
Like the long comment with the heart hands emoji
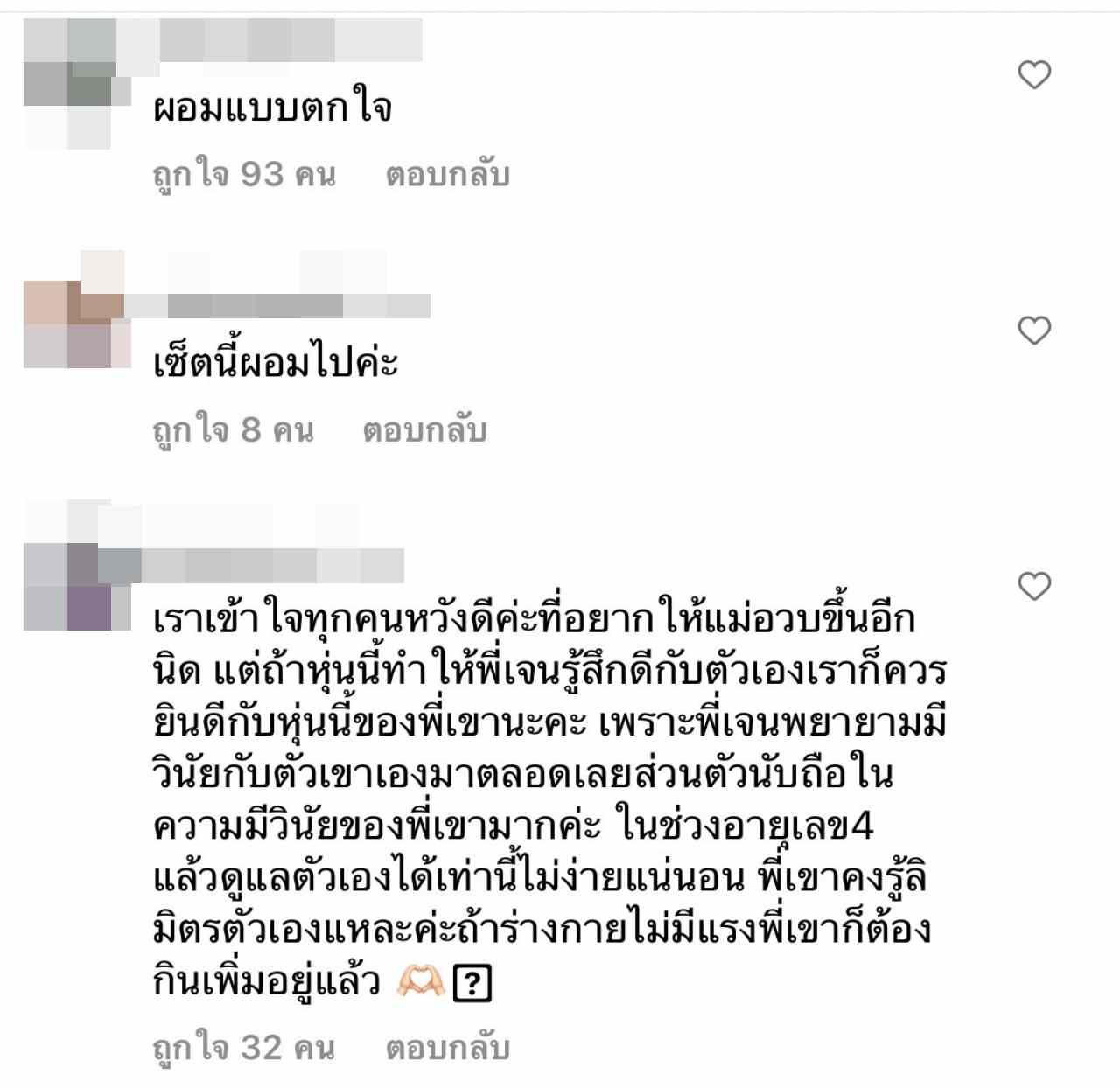coord(1034,586)
